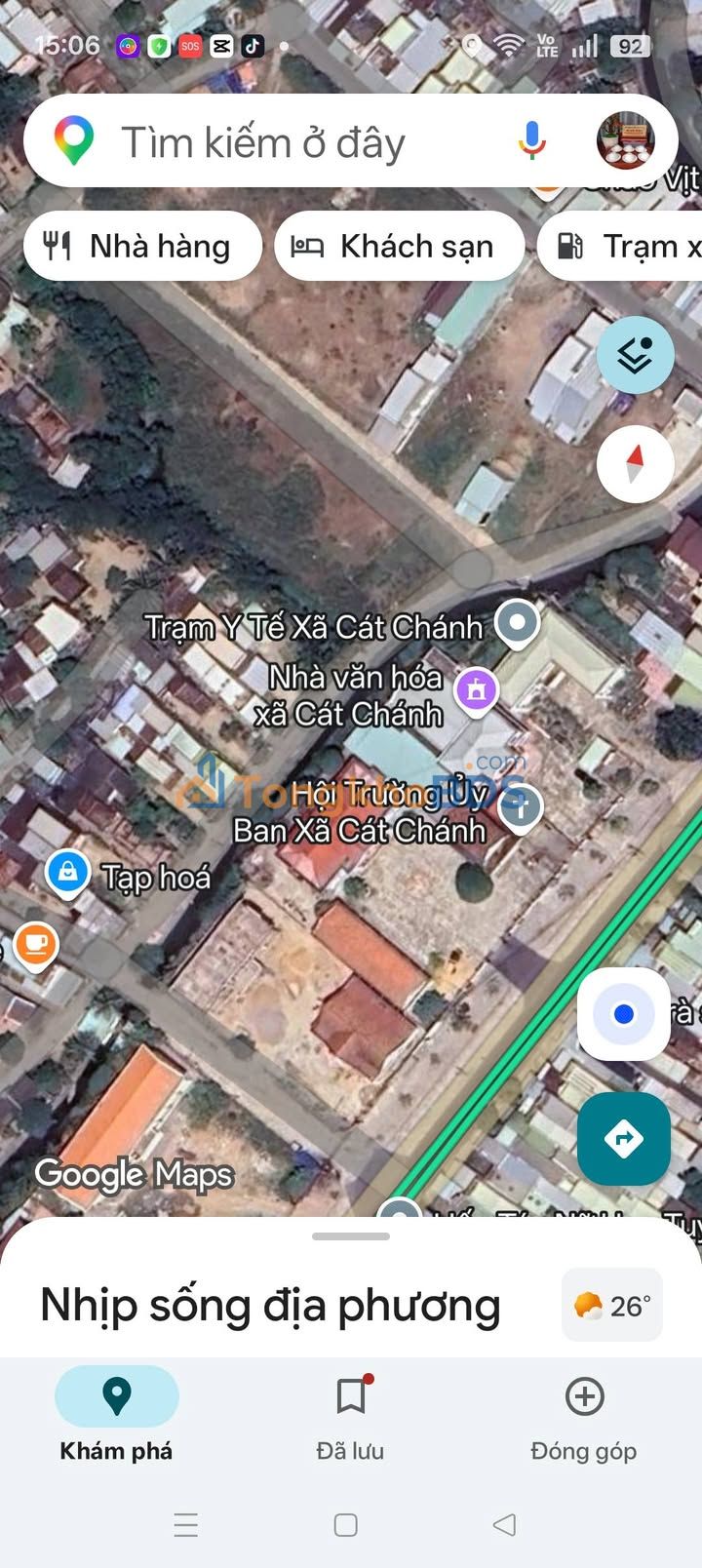
Task: Open the Tạp hoá shop marker
Action: [67, 871]
